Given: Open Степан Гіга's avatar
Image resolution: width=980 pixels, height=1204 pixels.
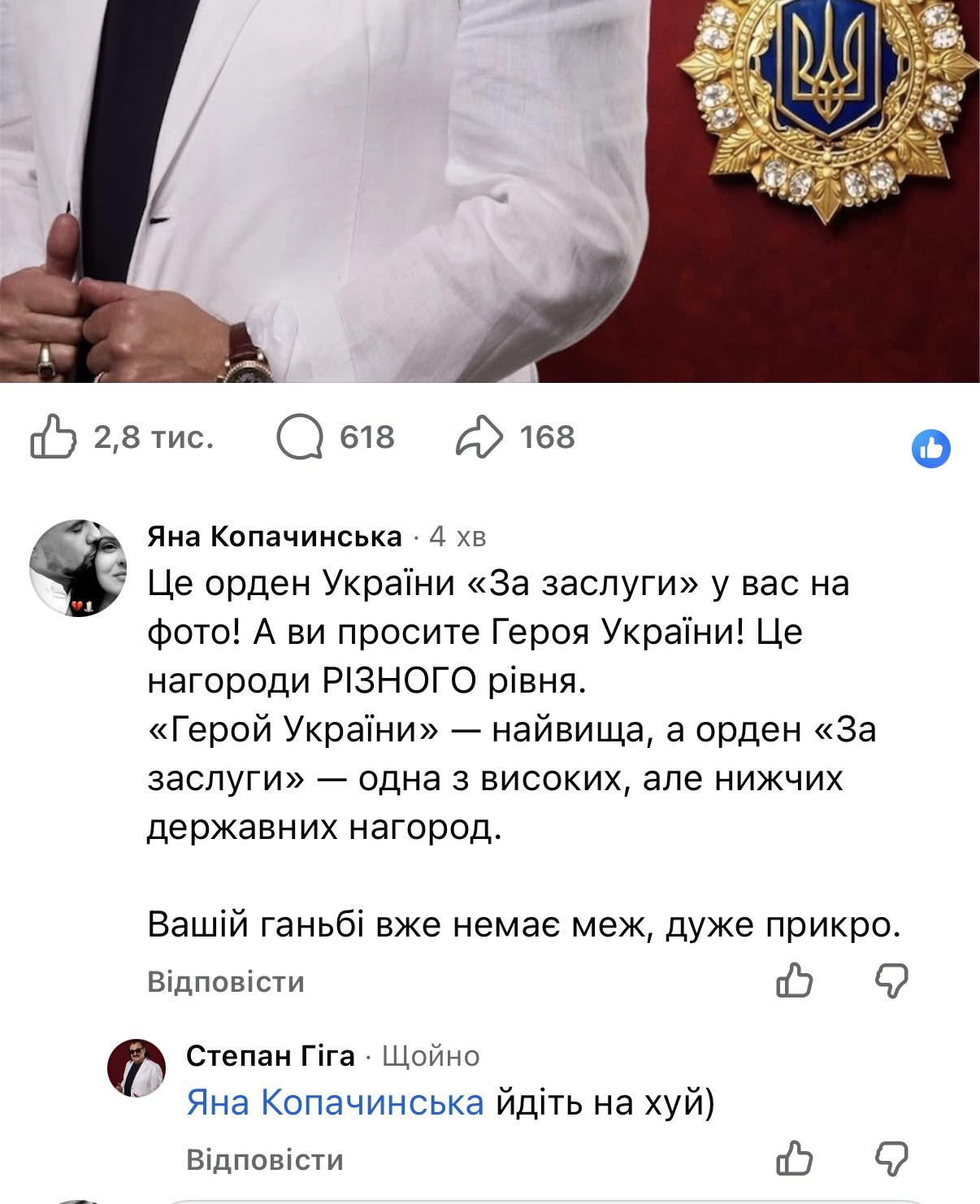Looking at the screenshot, I should click(x=137, y=1067).
